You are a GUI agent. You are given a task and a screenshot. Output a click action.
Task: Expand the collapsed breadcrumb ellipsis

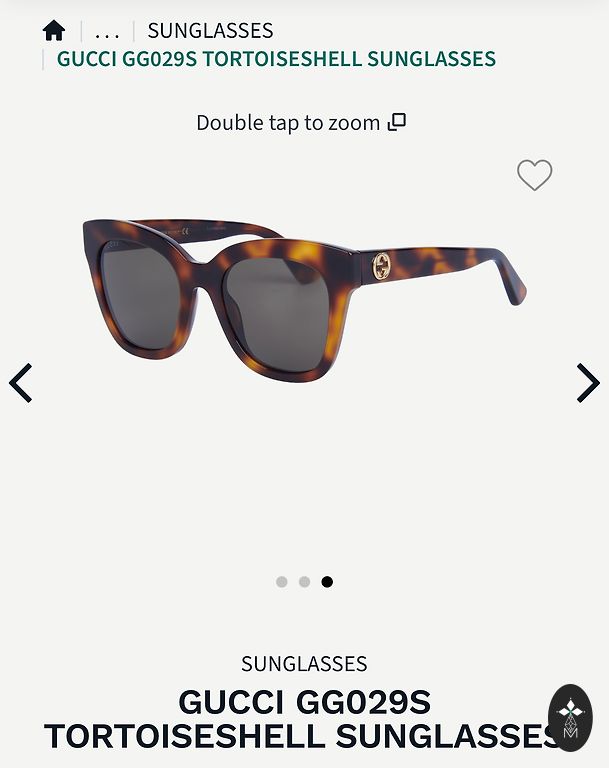pyautogui.click(x=107, y=32)
